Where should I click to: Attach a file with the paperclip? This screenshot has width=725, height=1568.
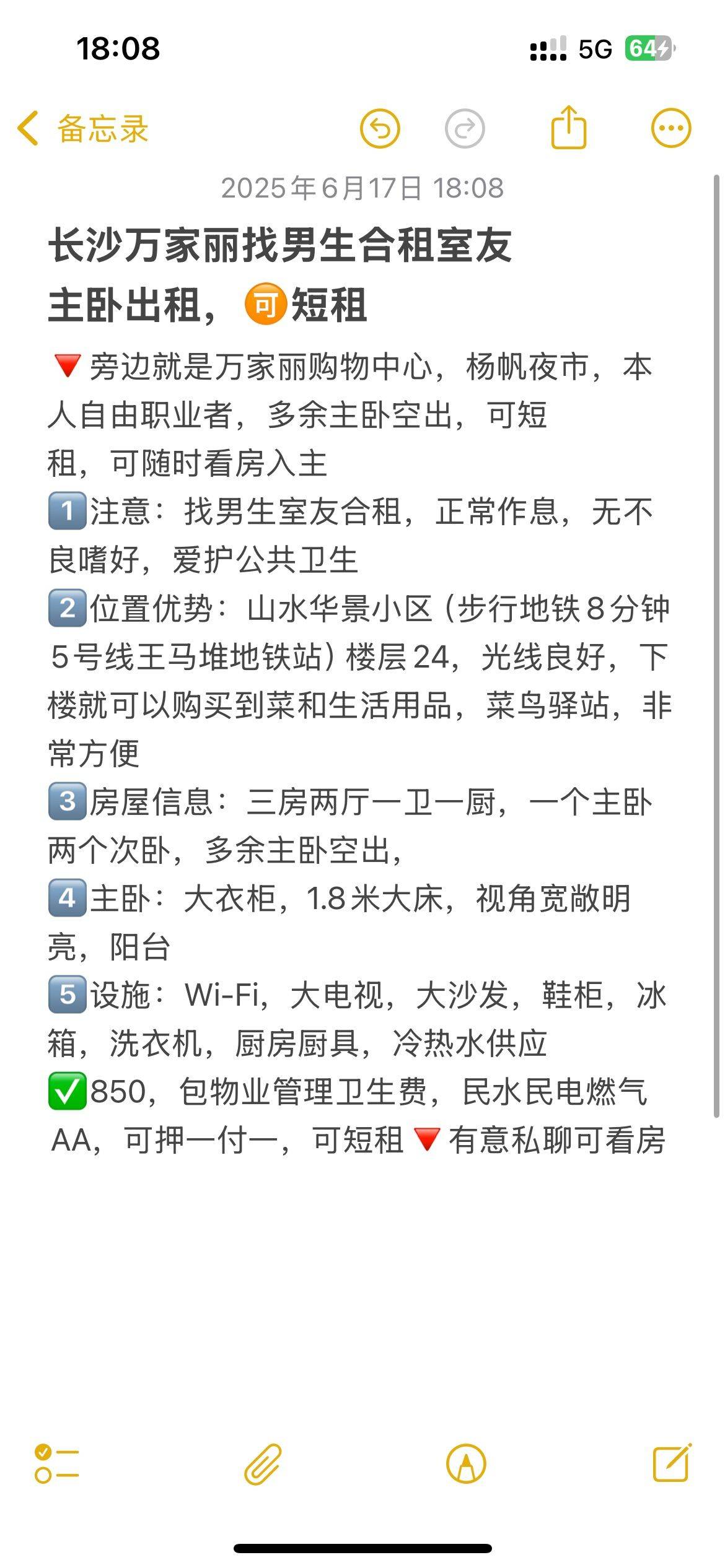263,1464
